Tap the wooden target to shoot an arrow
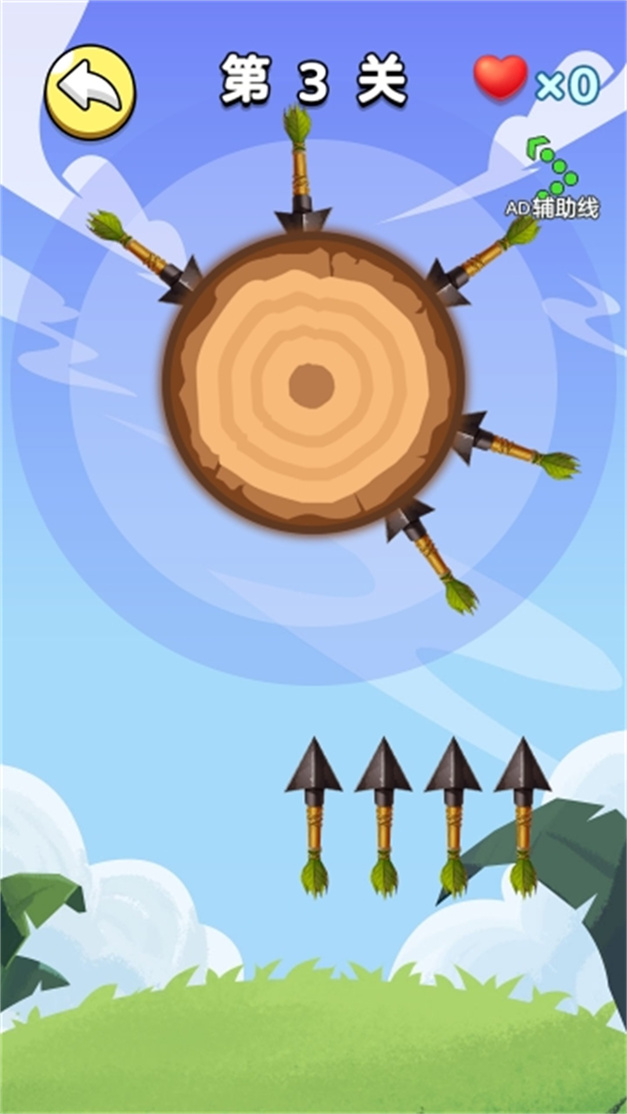Screen dimensions: 627x1114 pos(312,385)
